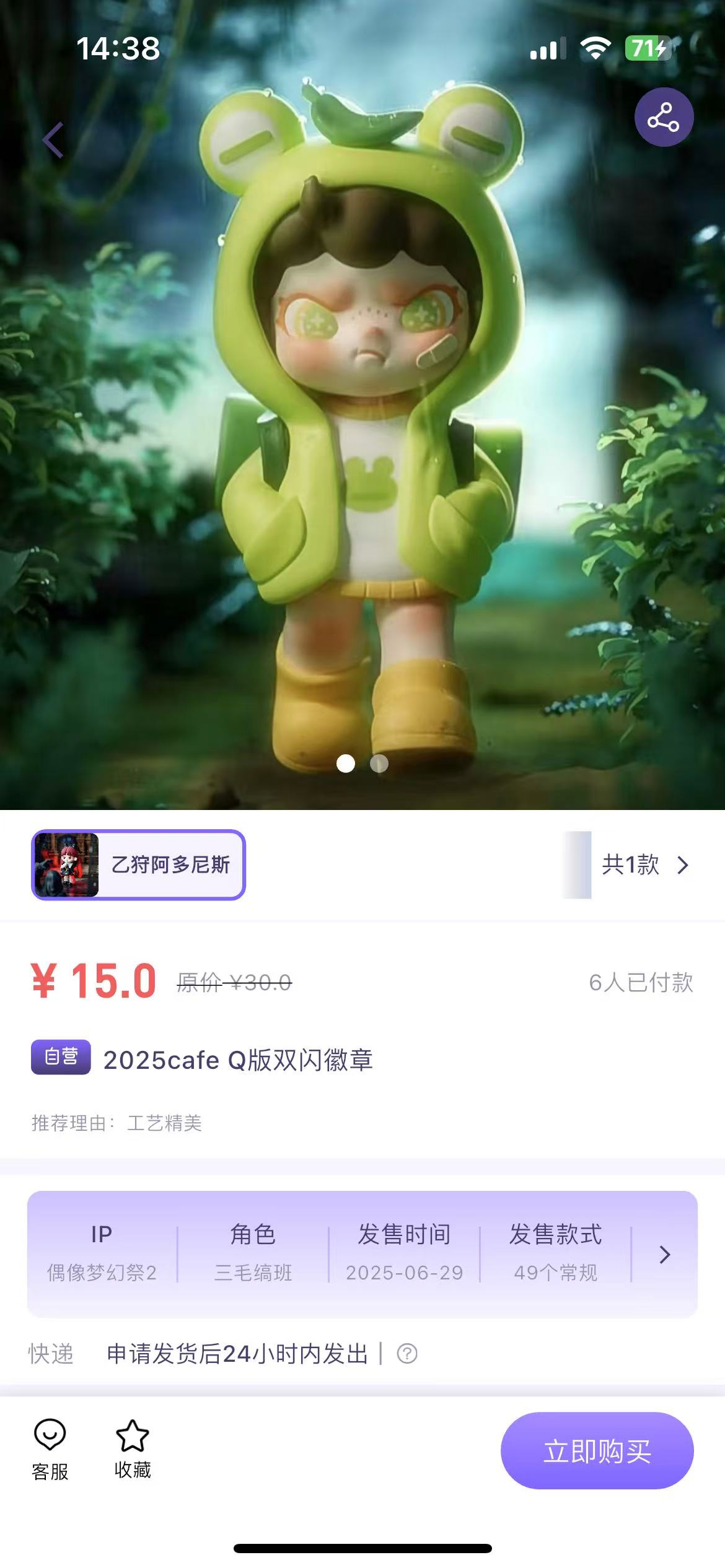725x1568 pixels.
Task: Share this product
Action: tap(663, 117)
